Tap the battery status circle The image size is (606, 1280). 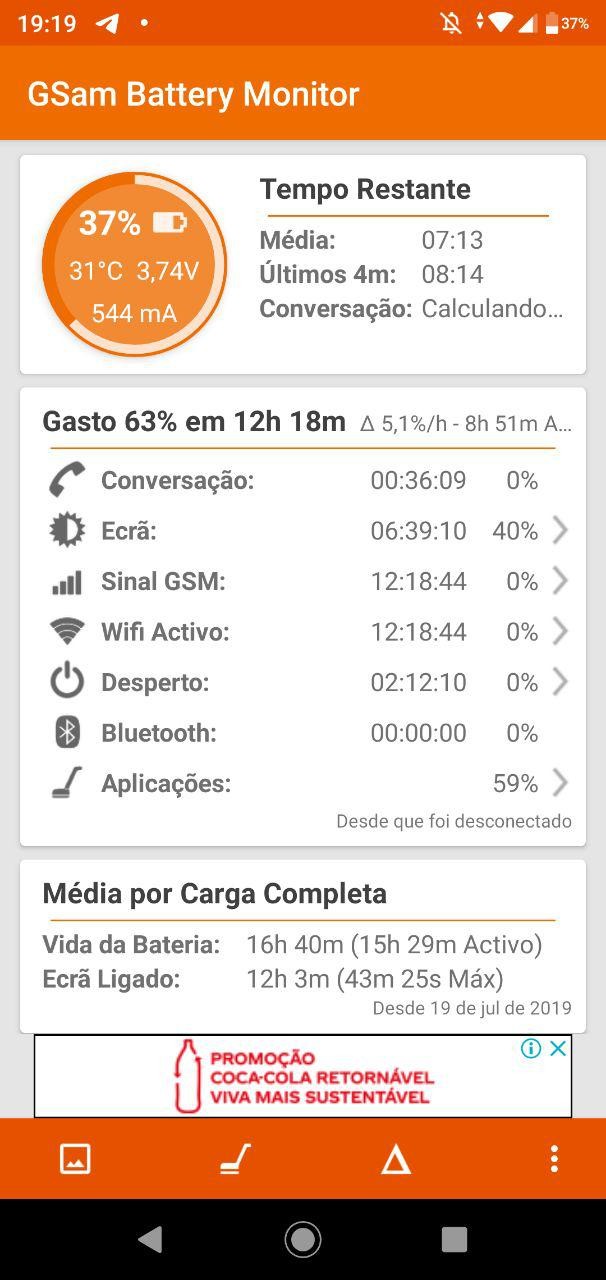point(134,265)
